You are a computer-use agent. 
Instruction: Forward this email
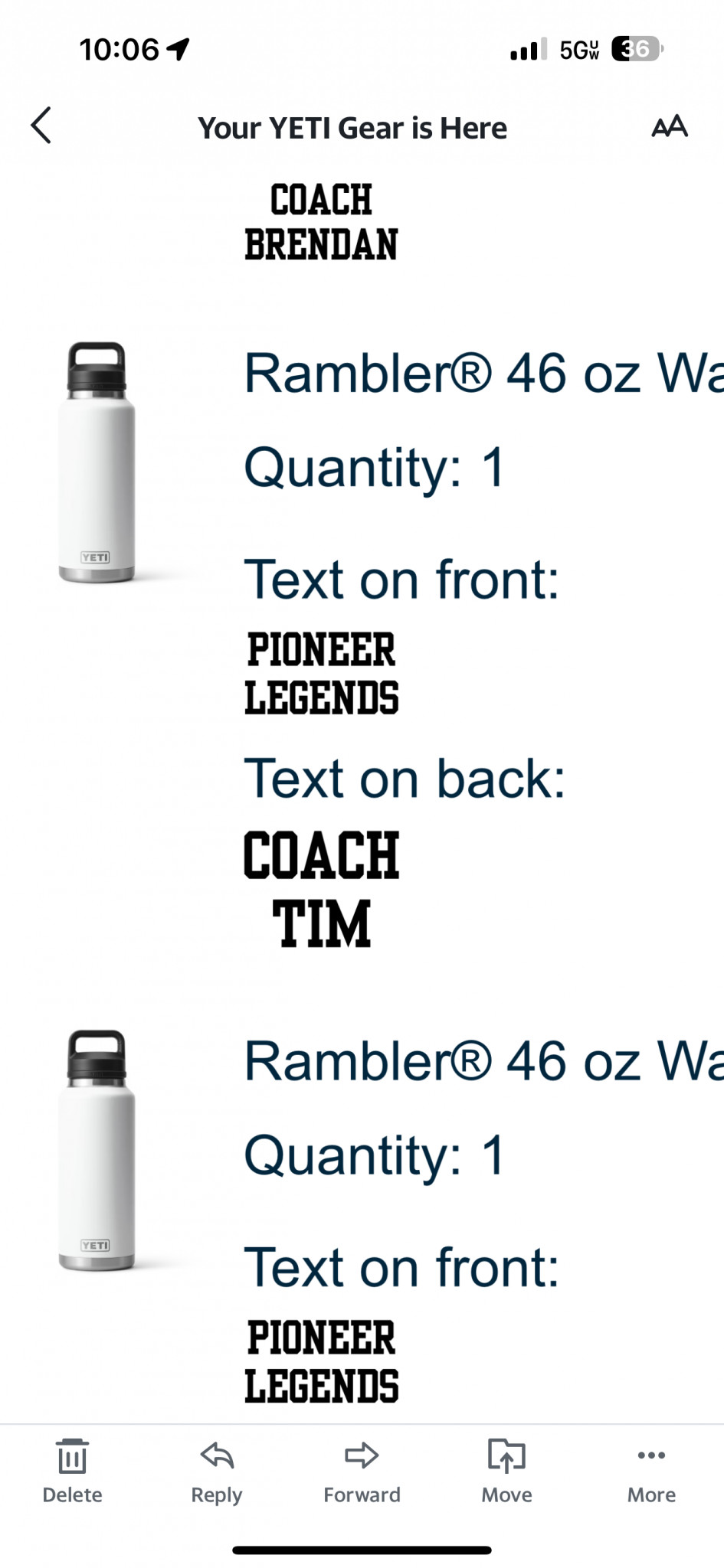pyautogui.click(x=362, y=1472)
